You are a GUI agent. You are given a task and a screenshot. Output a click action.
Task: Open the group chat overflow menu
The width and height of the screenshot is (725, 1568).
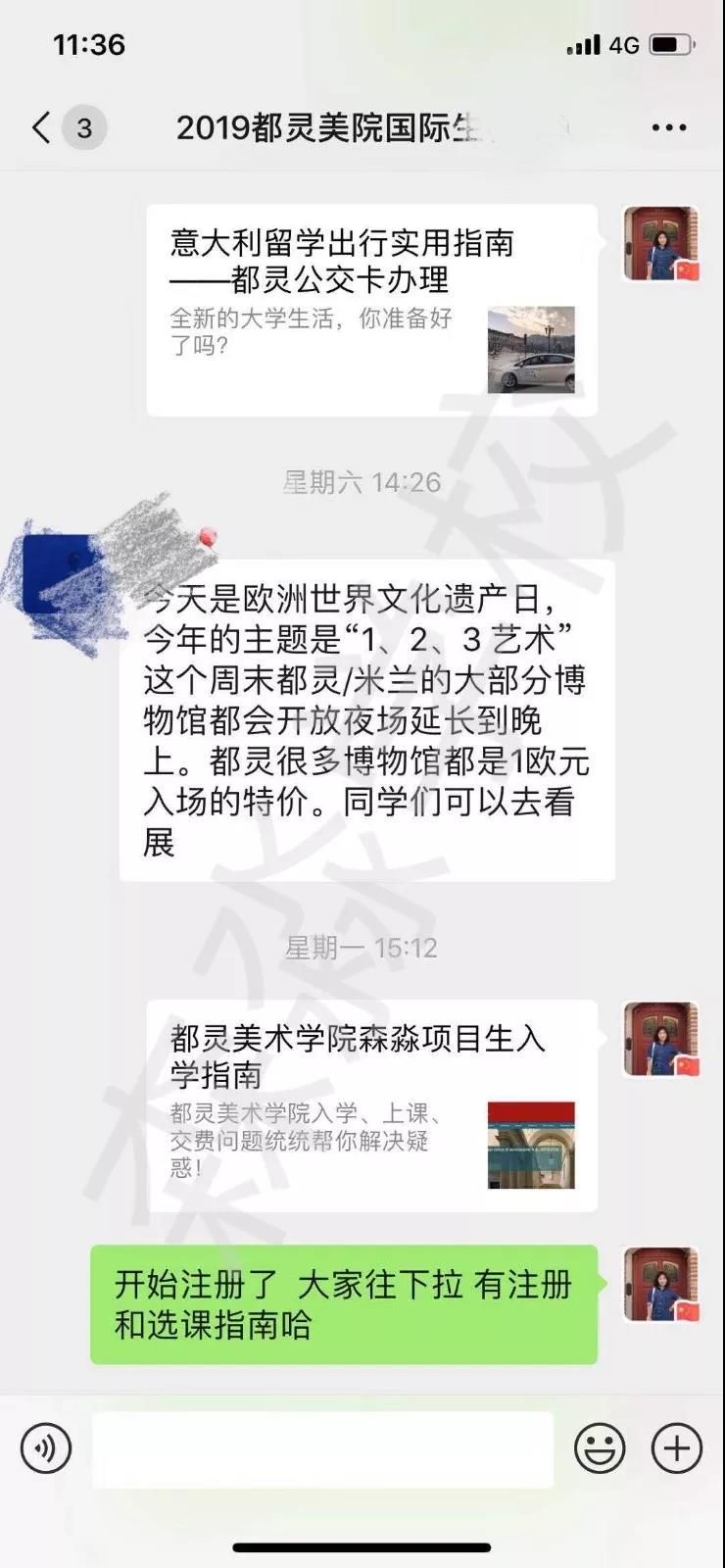(x=669, y=127)
